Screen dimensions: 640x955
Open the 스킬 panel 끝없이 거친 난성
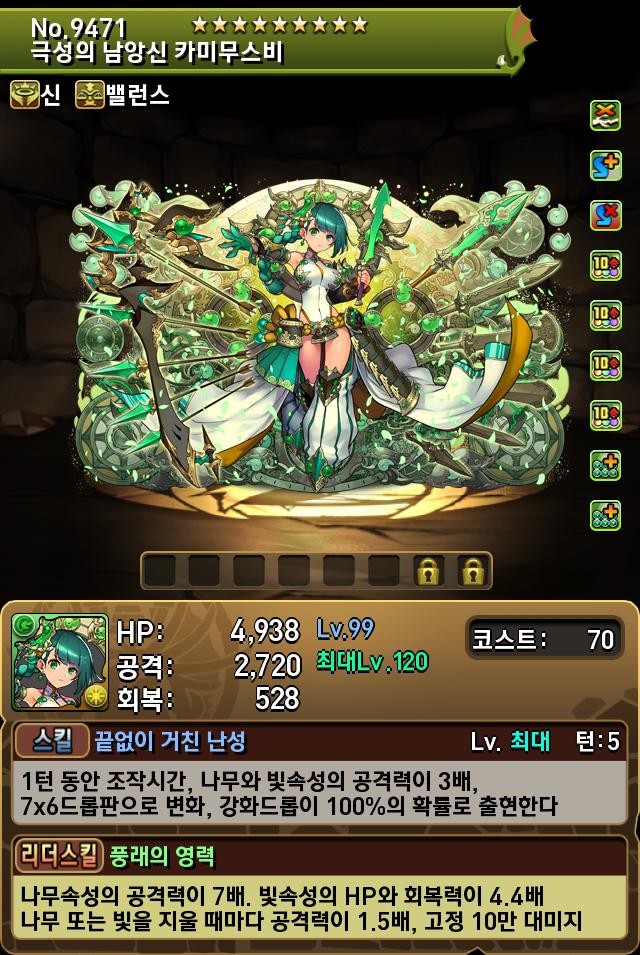[x=320, y=742]
